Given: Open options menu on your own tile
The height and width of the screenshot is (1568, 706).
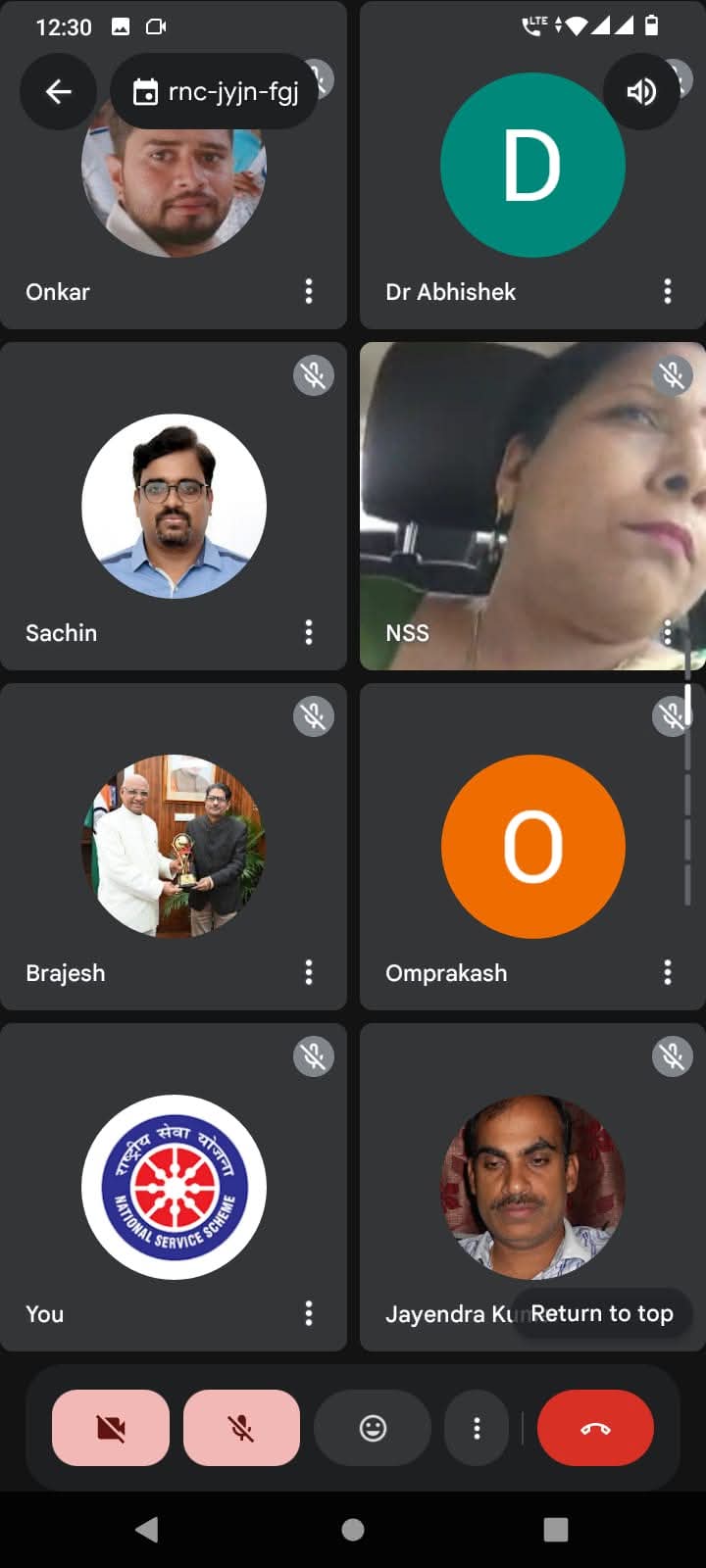Looking at the screenshot, I should (309, 1313).
